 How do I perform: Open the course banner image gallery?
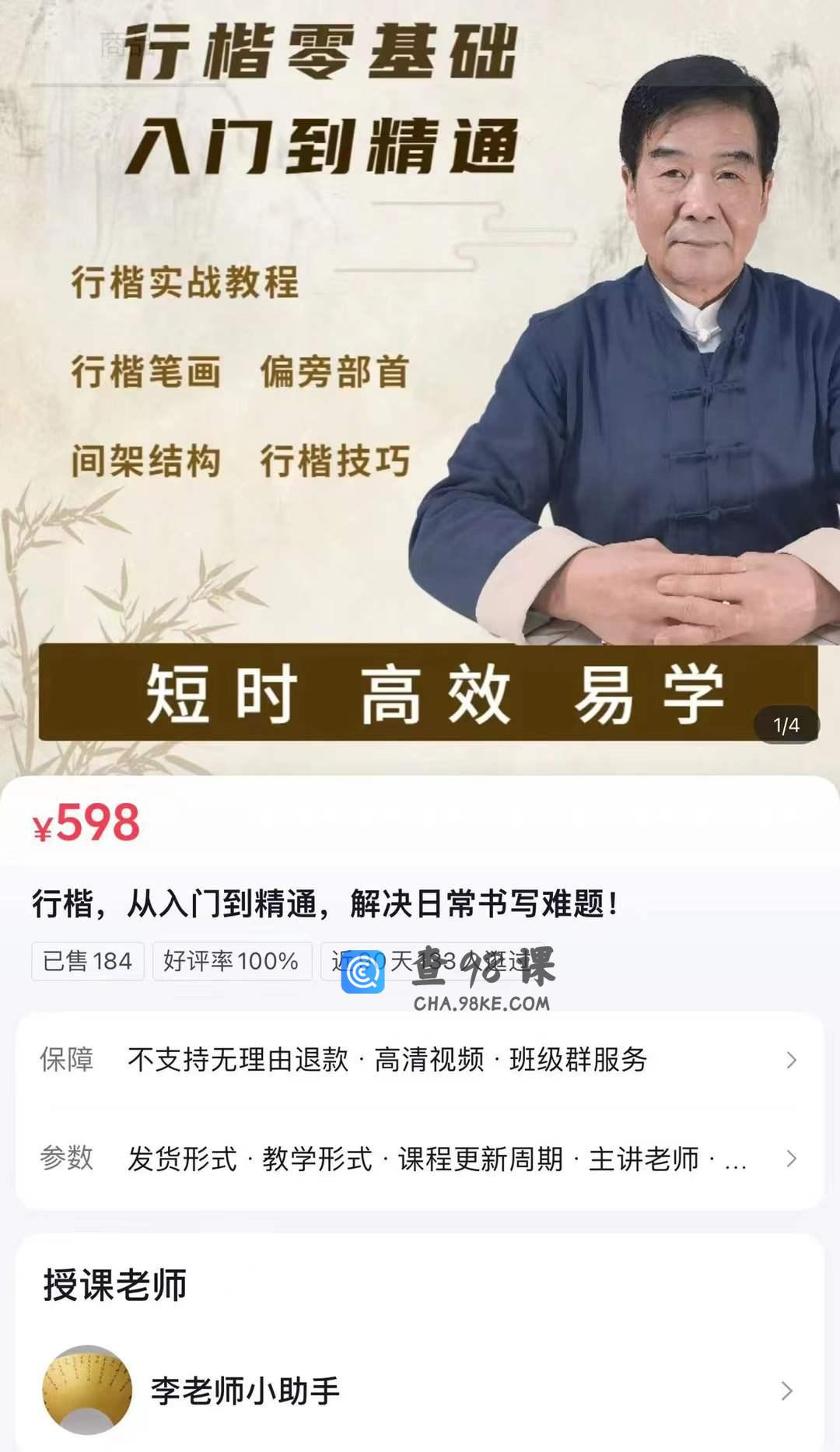coord(420,389)
